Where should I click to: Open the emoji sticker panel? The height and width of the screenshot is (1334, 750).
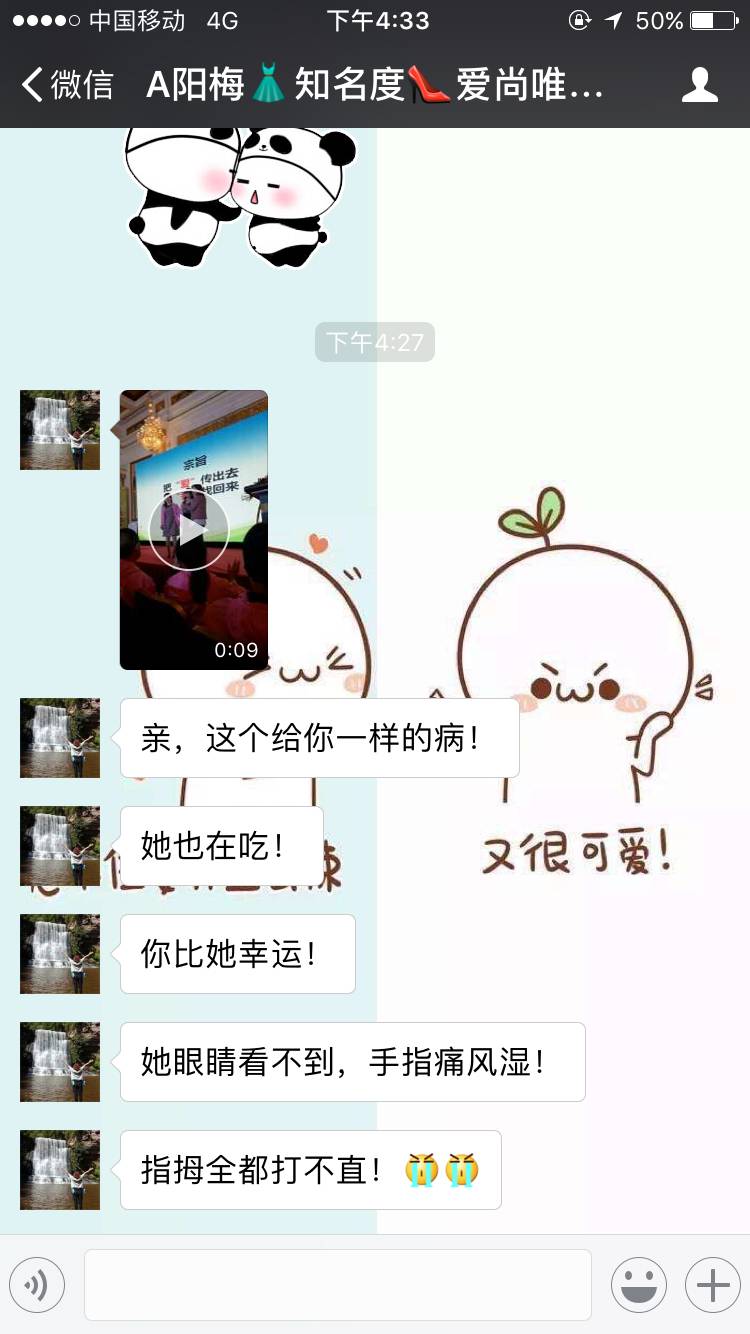pos(639,1285)
